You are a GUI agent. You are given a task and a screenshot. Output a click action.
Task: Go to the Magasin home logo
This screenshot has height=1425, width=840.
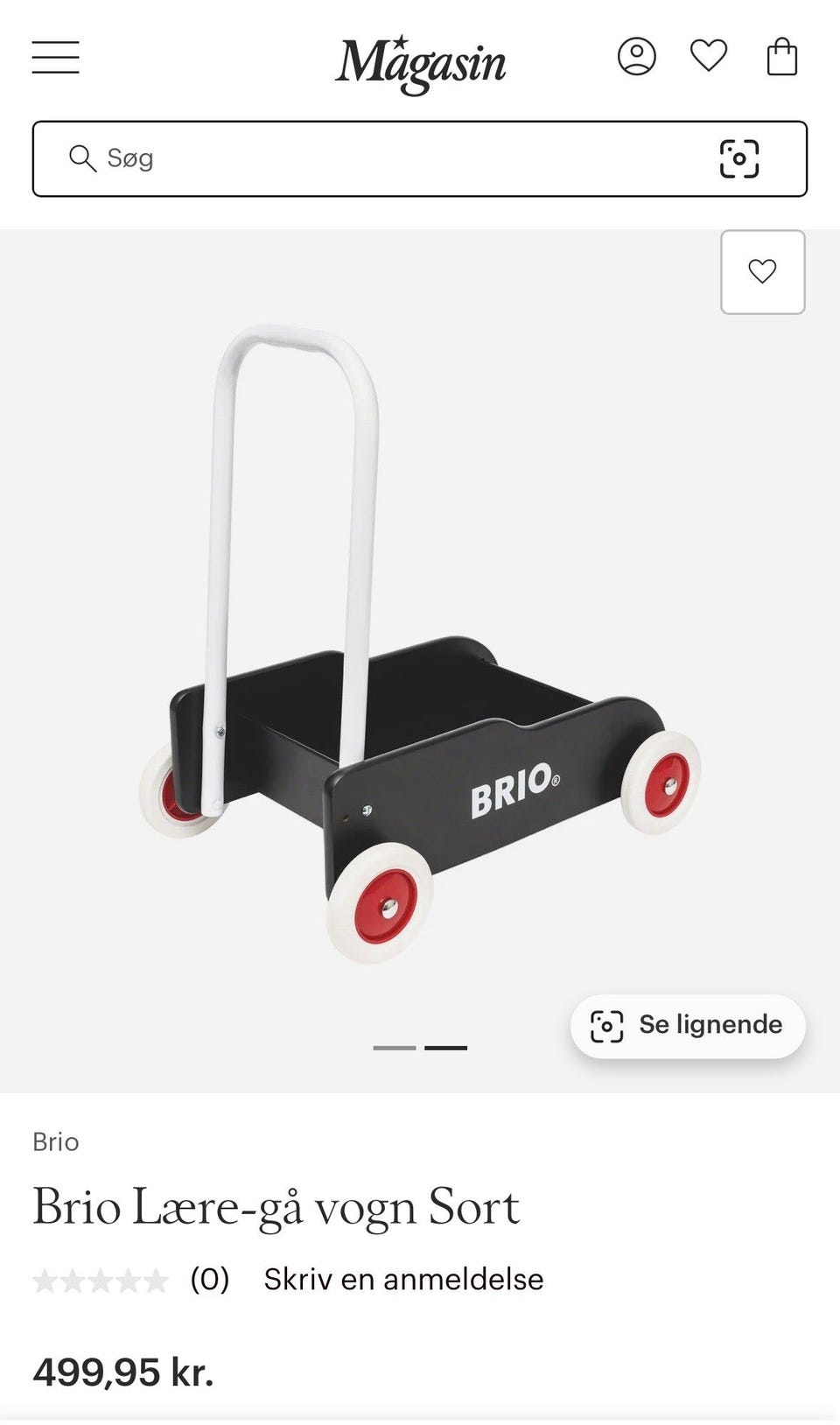tap(421, 62)
